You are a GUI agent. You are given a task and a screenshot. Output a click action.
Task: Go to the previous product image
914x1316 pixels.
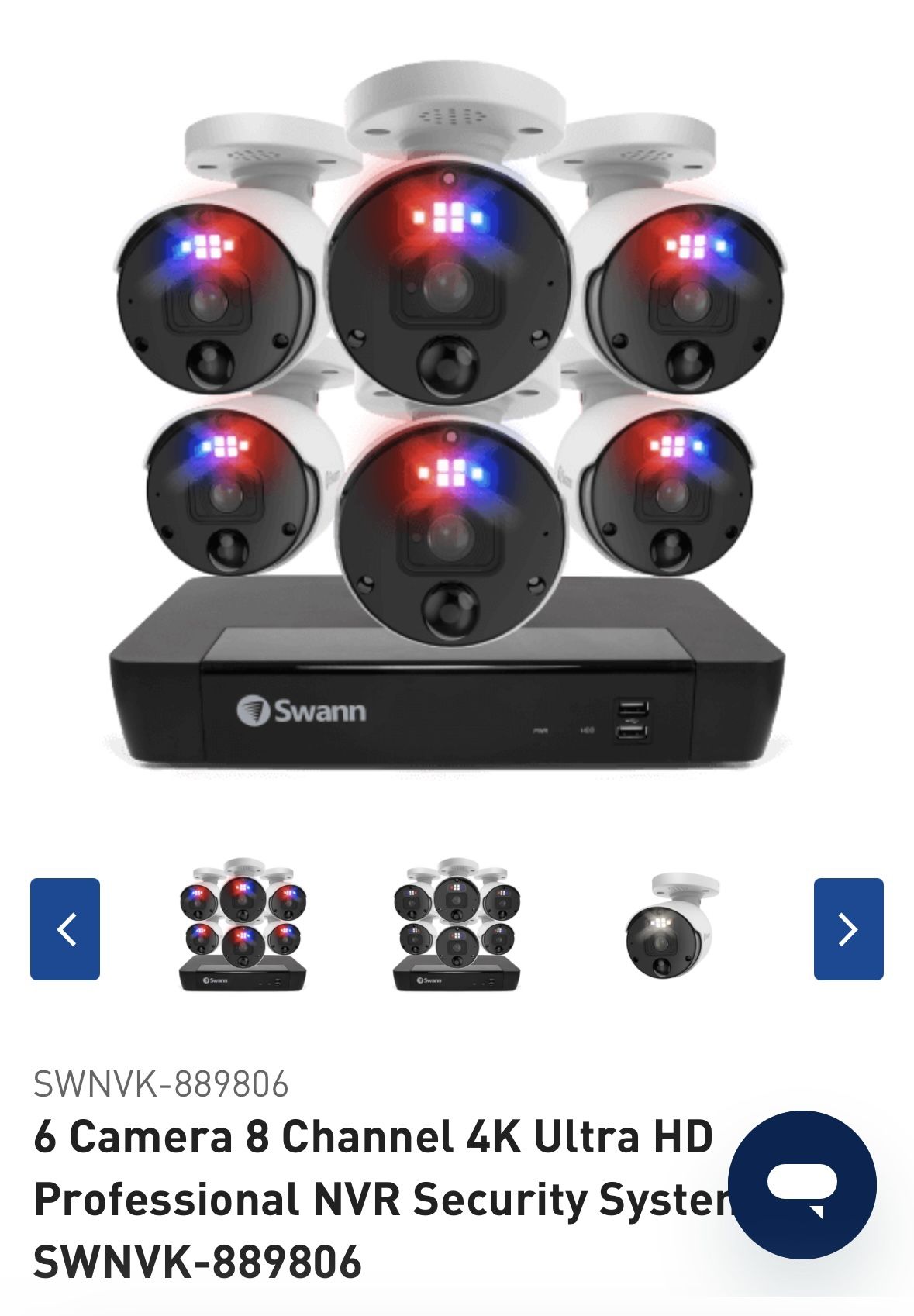pos(65,928)
